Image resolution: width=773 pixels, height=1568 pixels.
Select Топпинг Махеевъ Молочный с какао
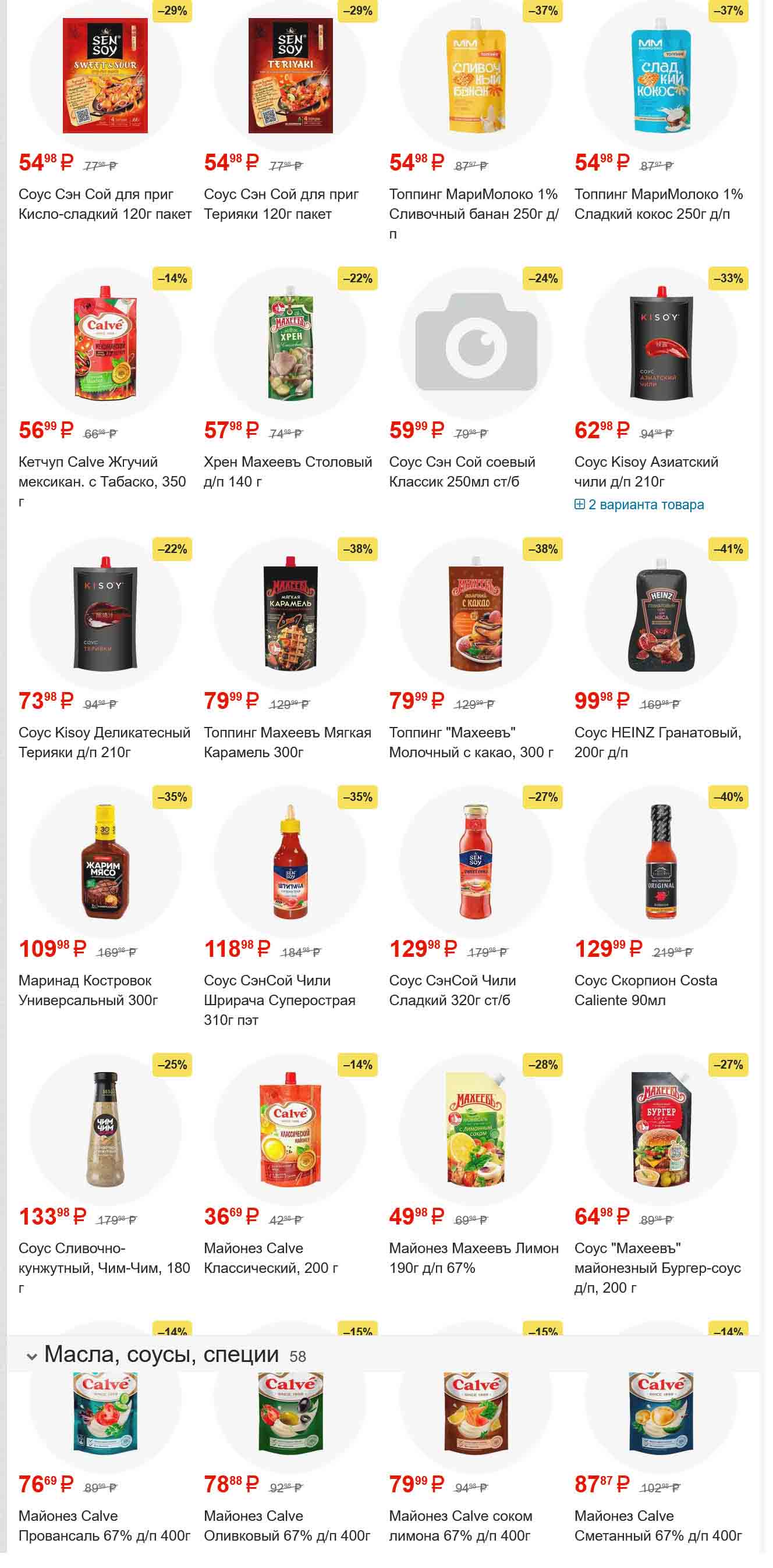click(470, 742)
